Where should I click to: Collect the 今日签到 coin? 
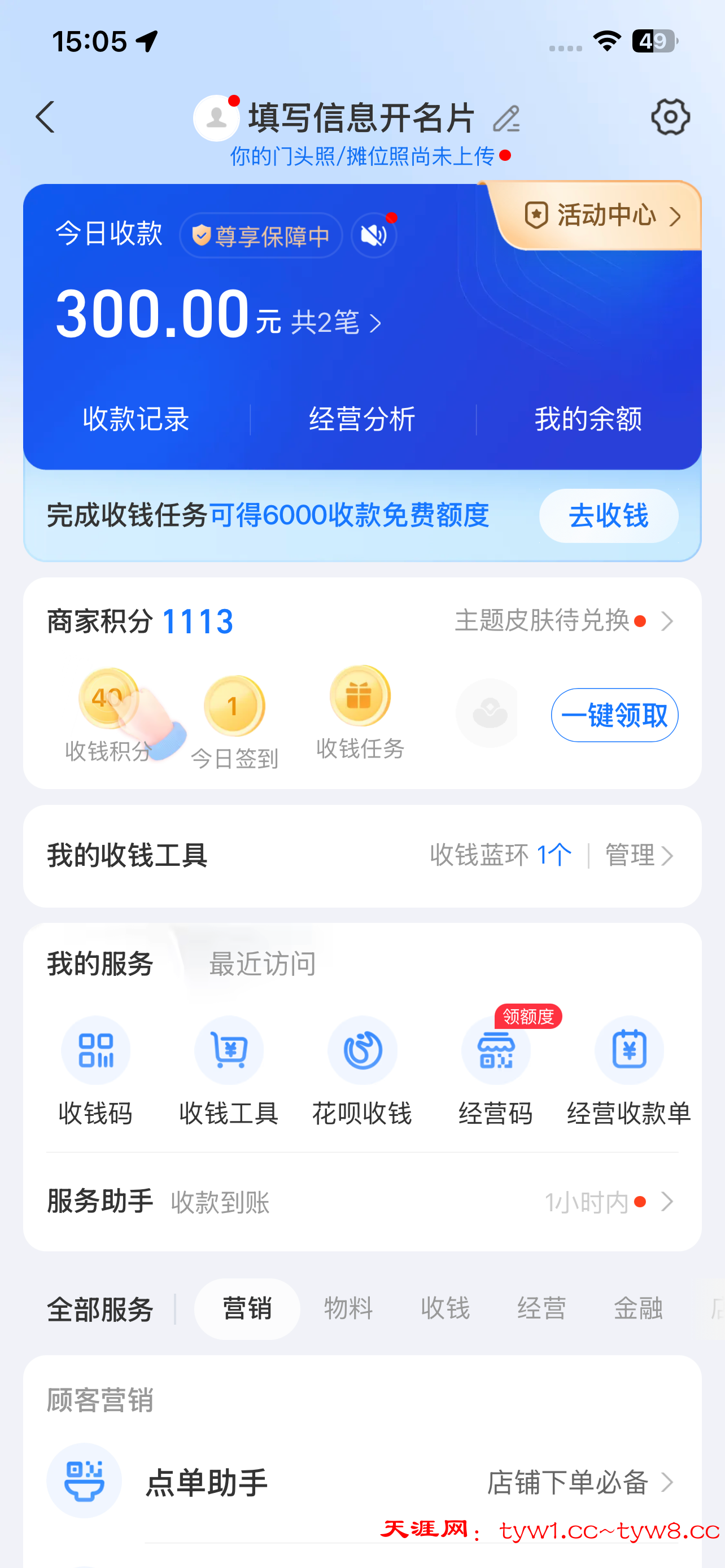(234, 707)
